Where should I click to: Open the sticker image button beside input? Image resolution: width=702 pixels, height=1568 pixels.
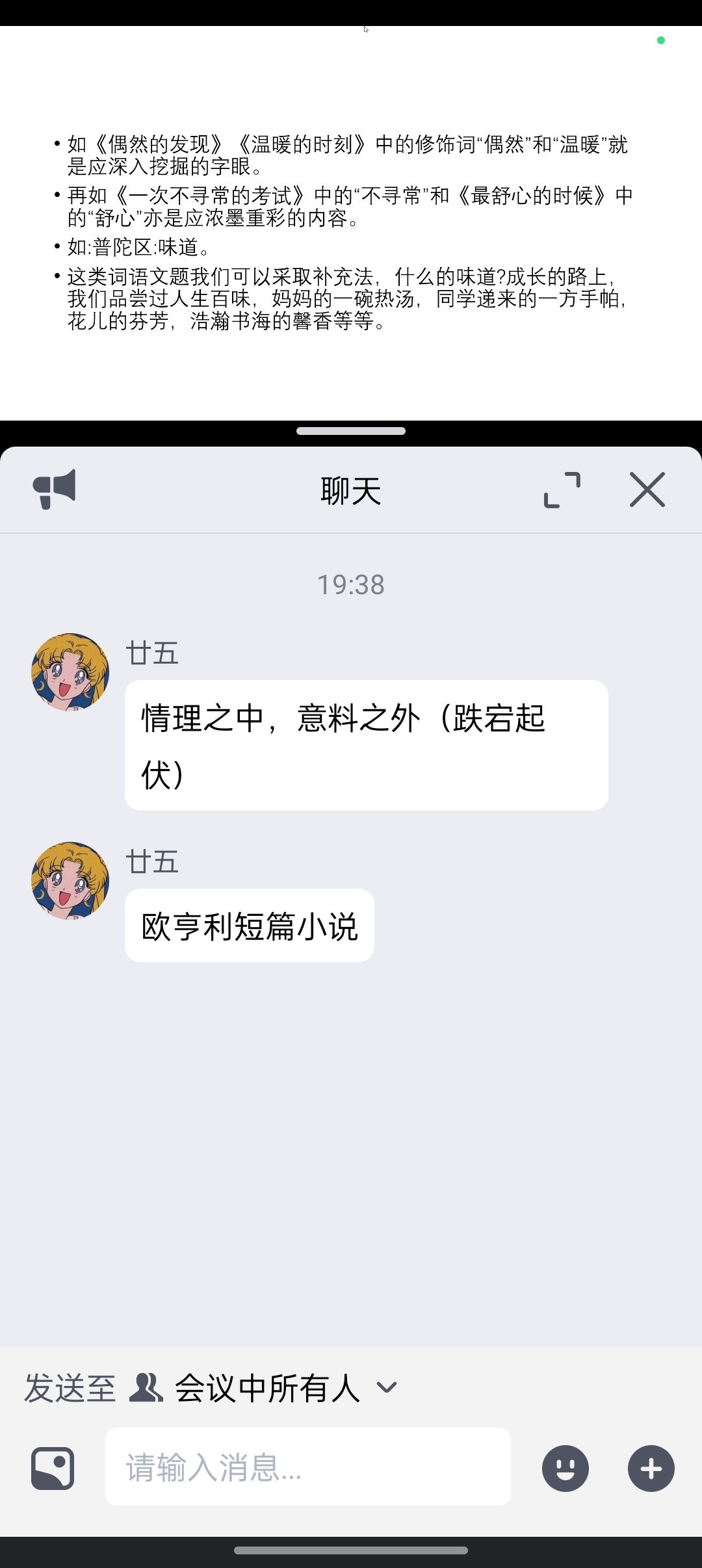53,1468
